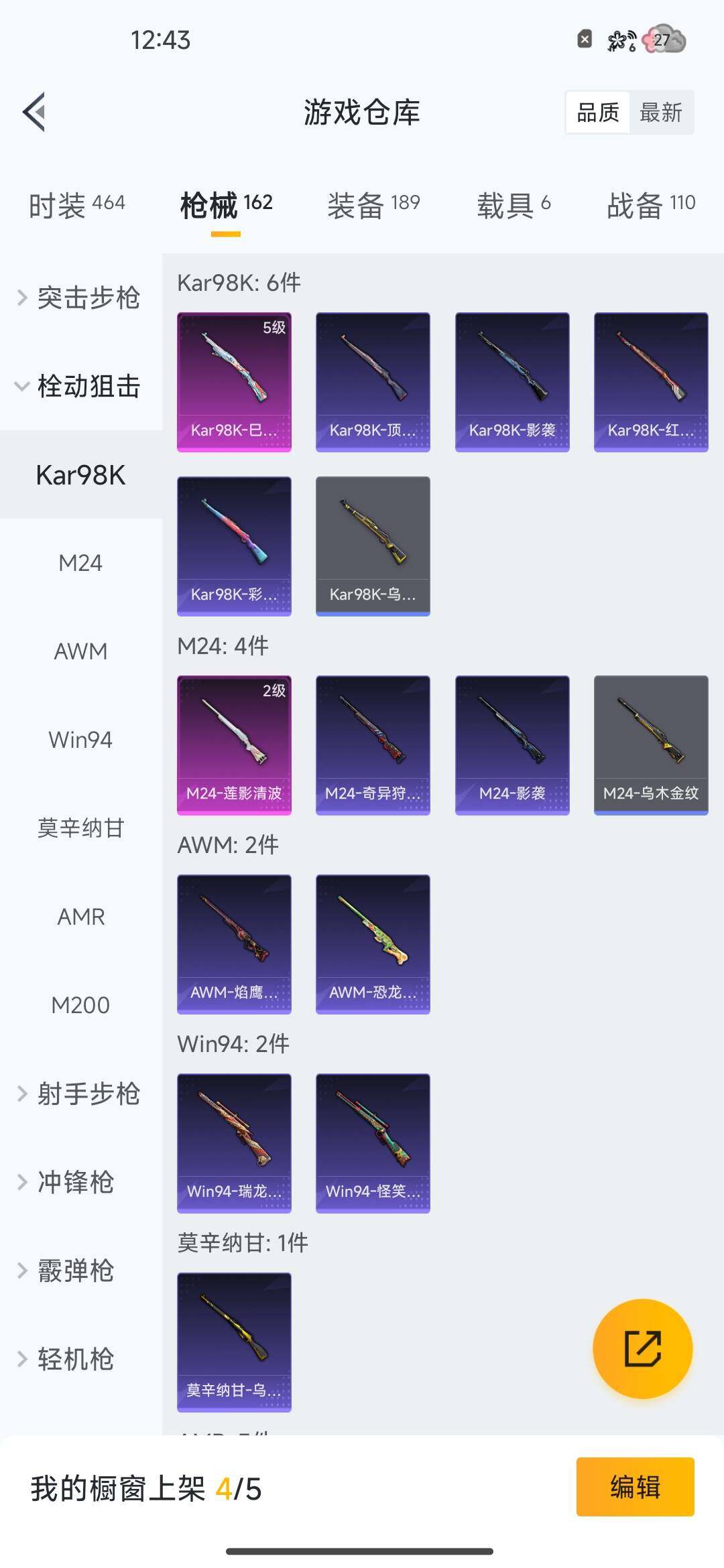Tap the 编辑 button
Image resolution: width=724 pixels, height=1568 pixels.
(635, 1486)
